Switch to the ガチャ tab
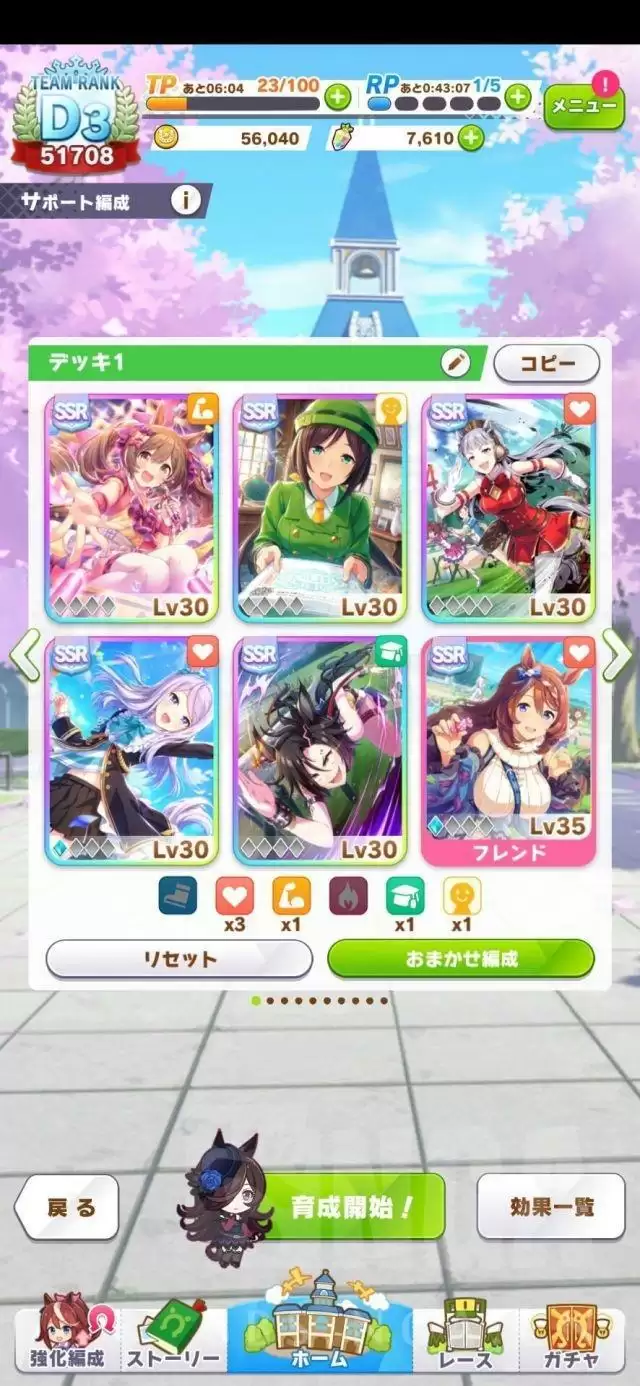Image resolution: width=640 pixels, height=1386 pixels. pos(572,1335)
